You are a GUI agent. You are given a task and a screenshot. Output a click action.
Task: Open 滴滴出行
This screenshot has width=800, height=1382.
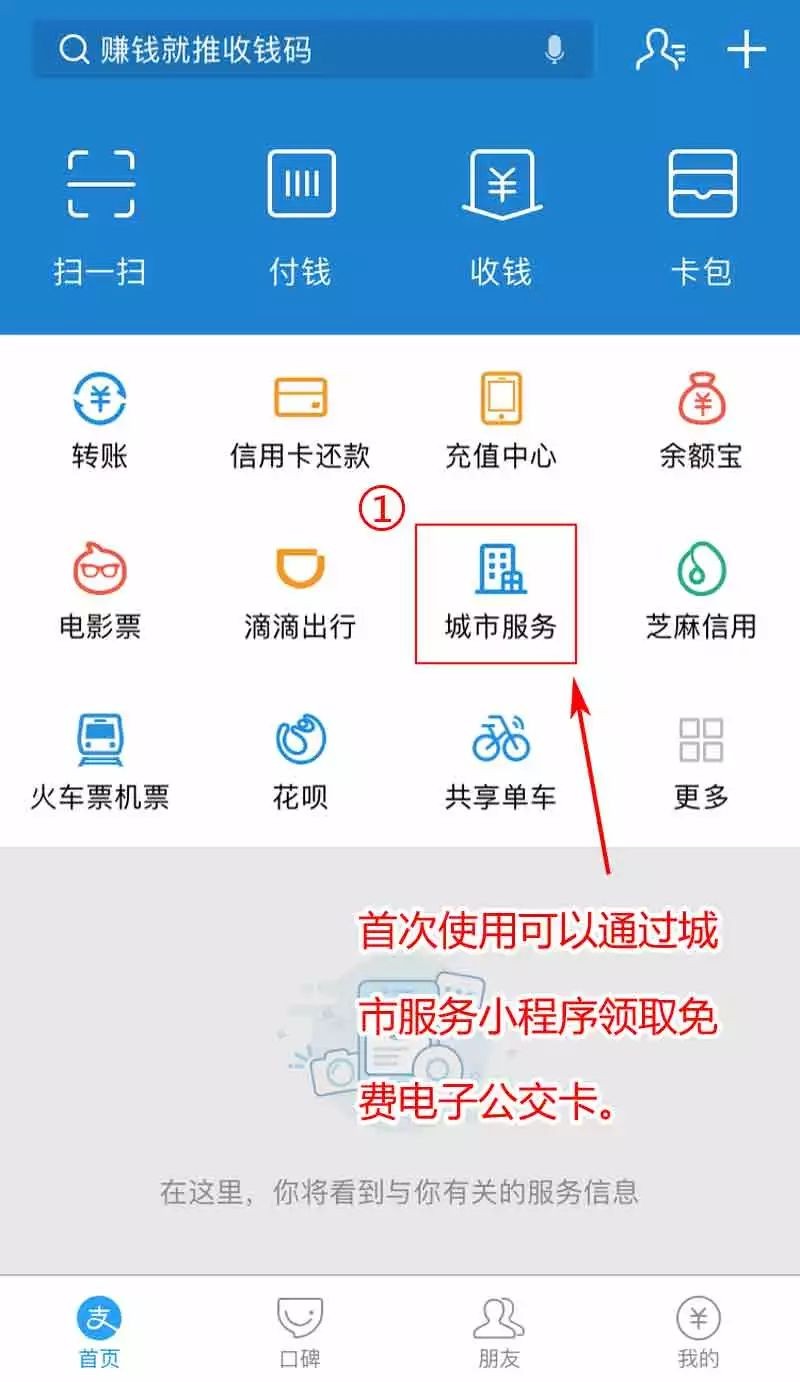tap(300, 592)
